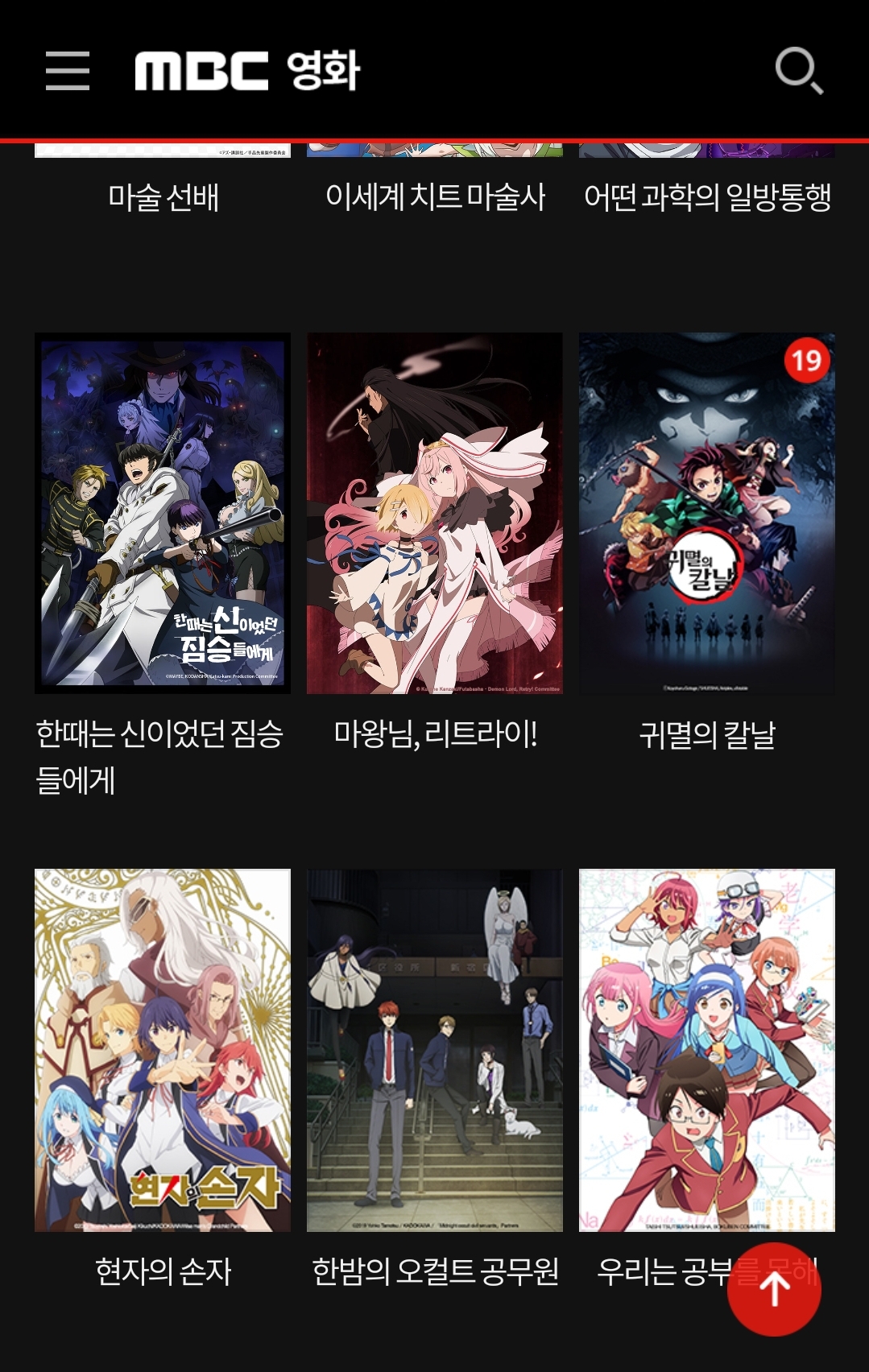The image size is (869, 1372).
Task: Open the hamburger menu
Action: (68, 71)
